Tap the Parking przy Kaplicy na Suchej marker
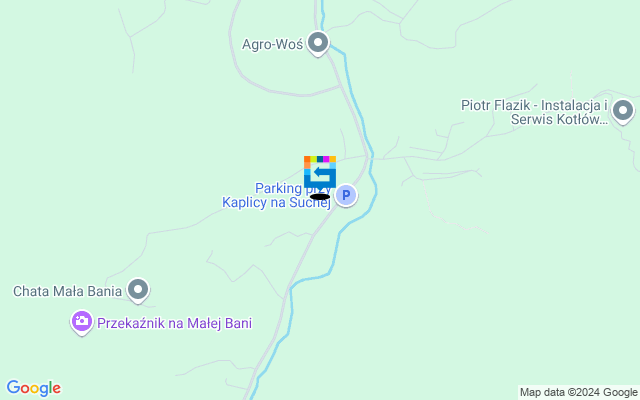The image size is (640, 400). pos(345,195)
